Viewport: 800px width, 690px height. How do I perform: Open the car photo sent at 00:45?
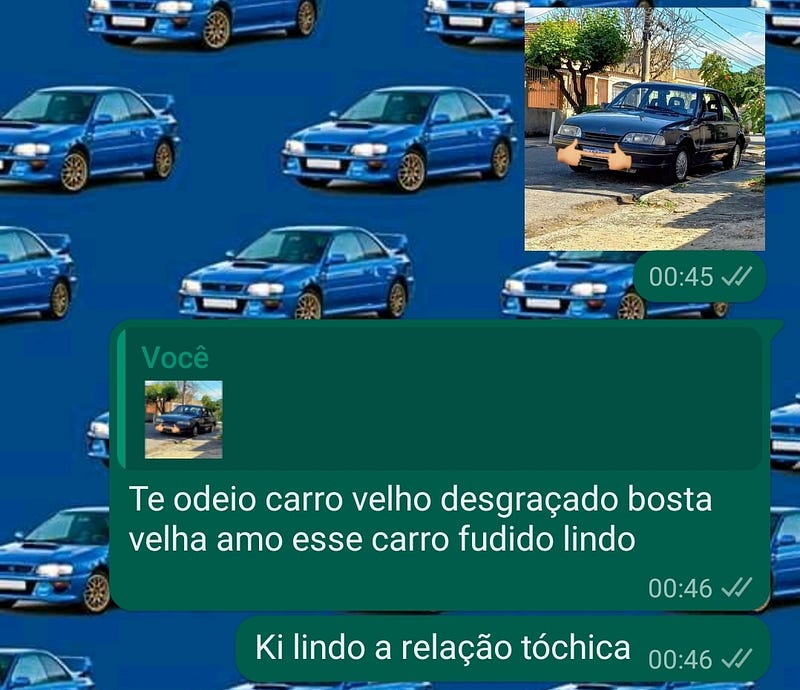(x=644, y=129)
